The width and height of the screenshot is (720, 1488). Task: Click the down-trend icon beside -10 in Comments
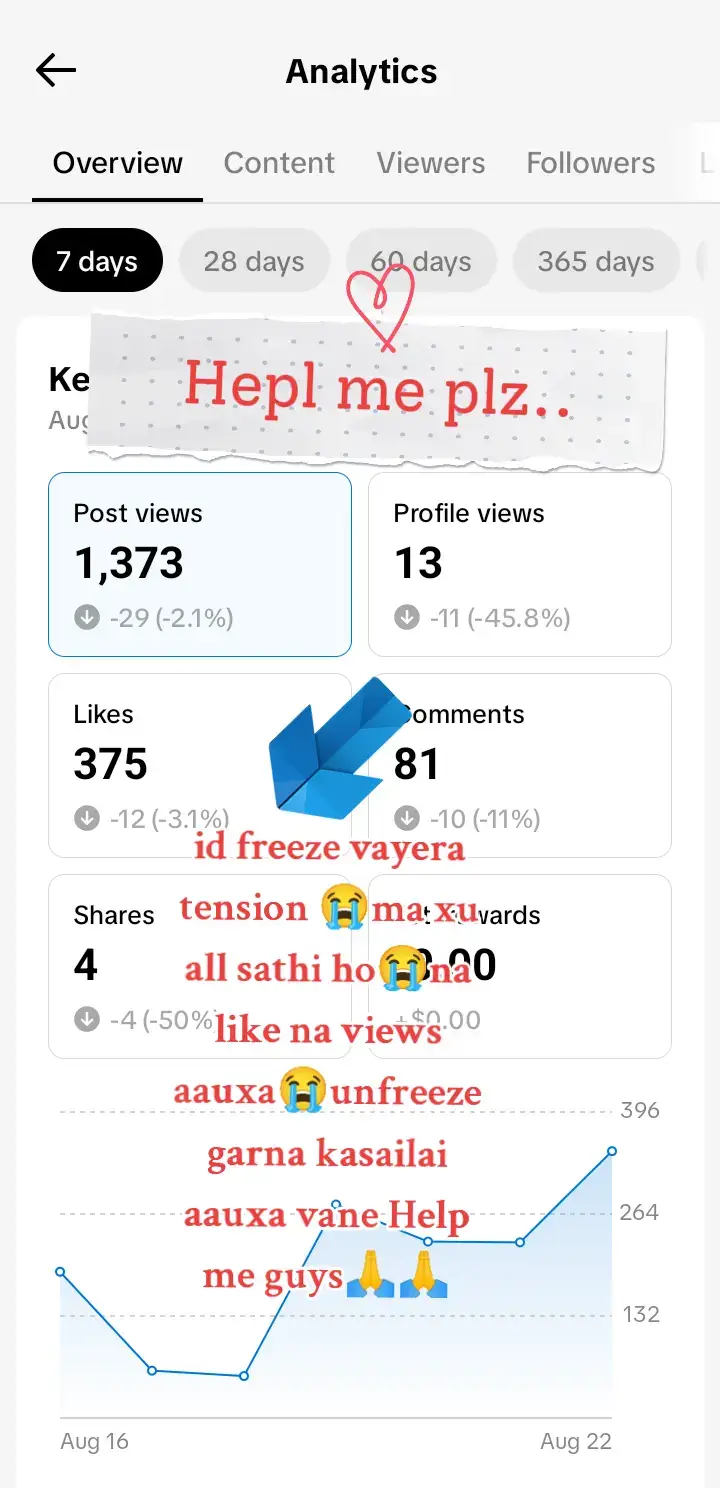point(407,818)
